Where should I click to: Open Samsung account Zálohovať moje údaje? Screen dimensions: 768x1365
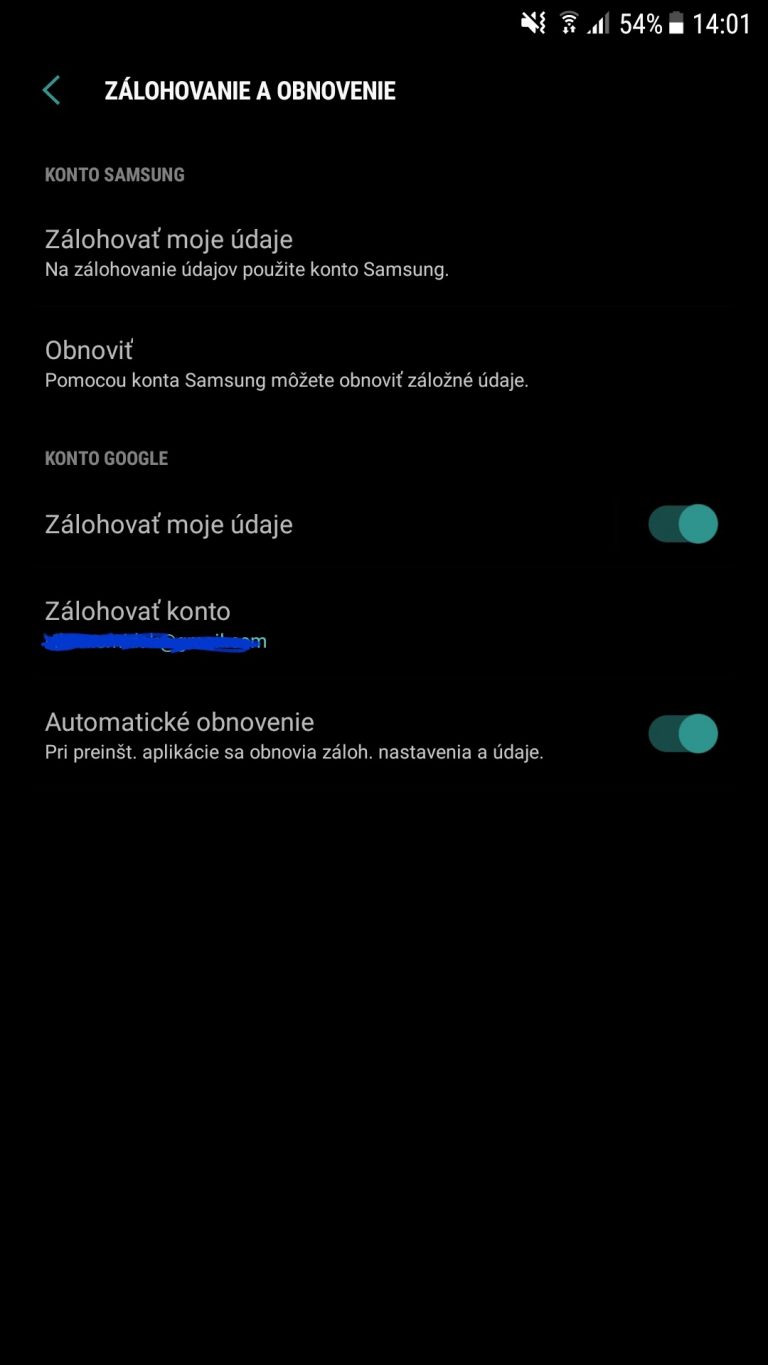[384, 253]
